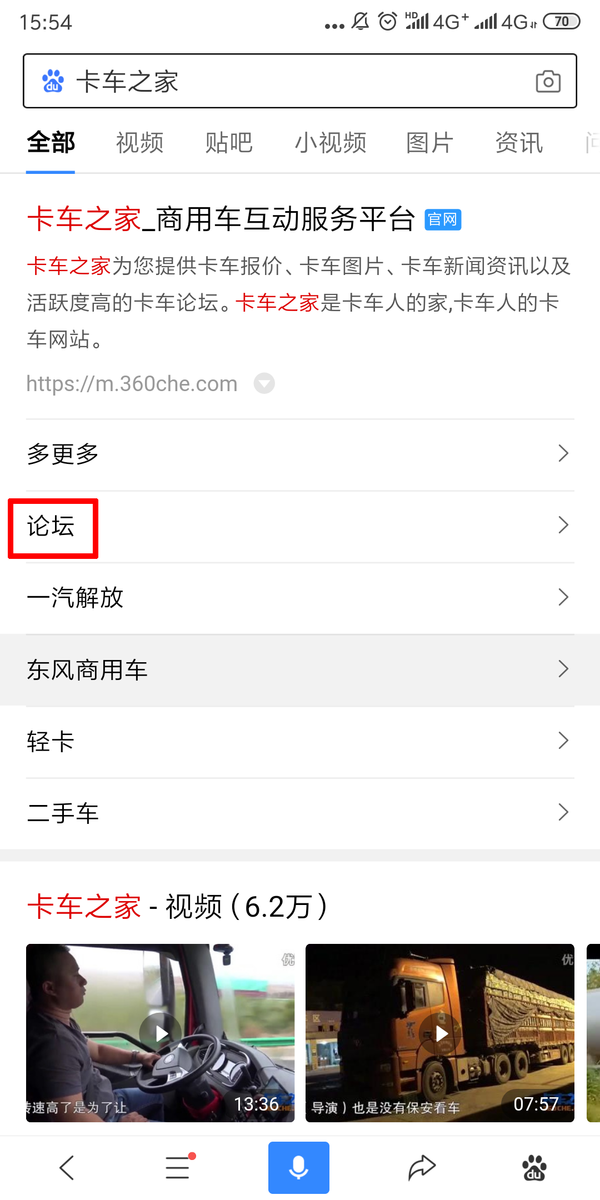The height and width of the screenshot is (1200, 600).
Task: Switch to the 小视频 tab
Action: (330, 143)
